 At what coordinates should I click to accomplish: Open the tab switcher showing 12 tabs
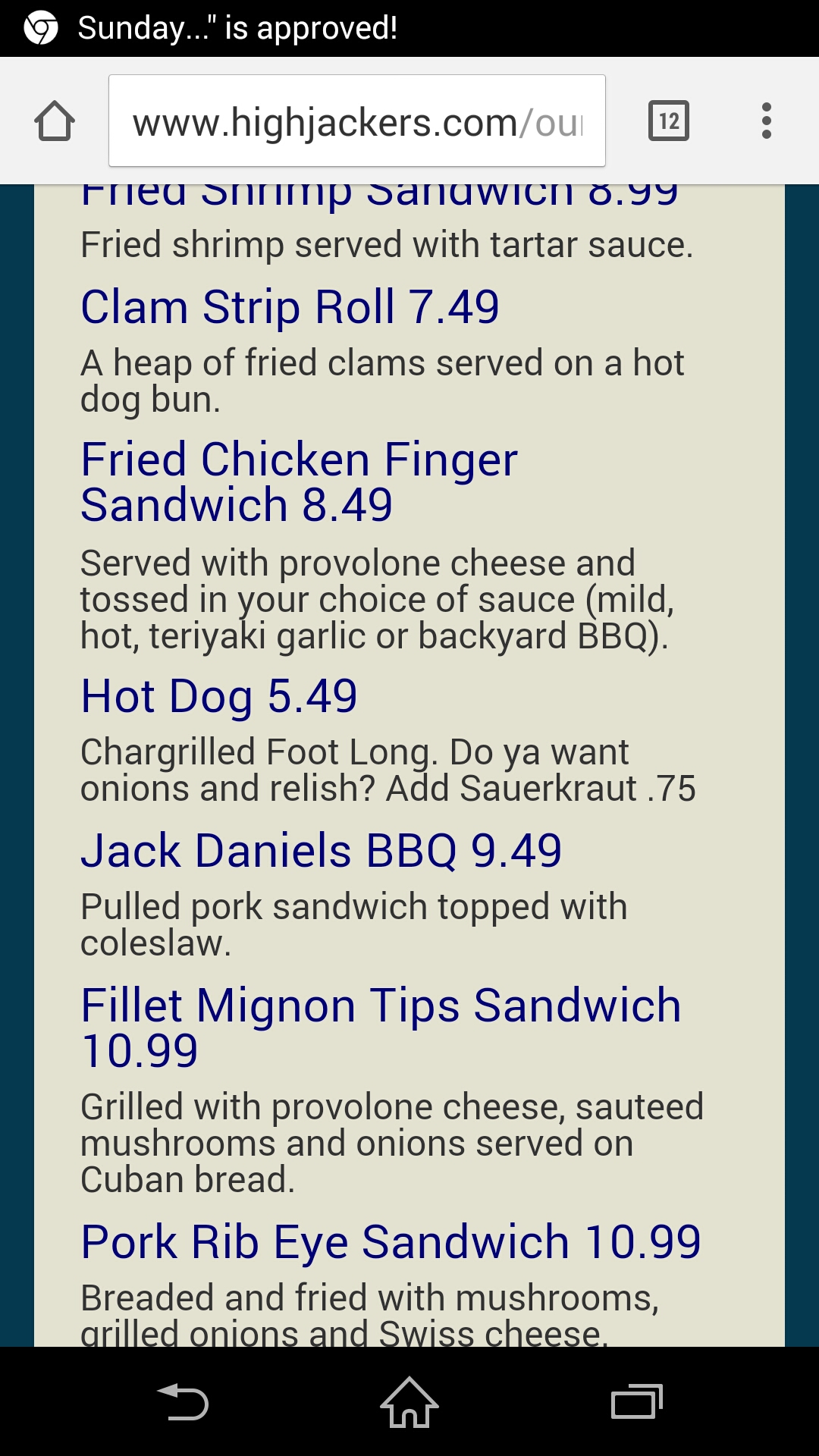[x=668, y=121]
